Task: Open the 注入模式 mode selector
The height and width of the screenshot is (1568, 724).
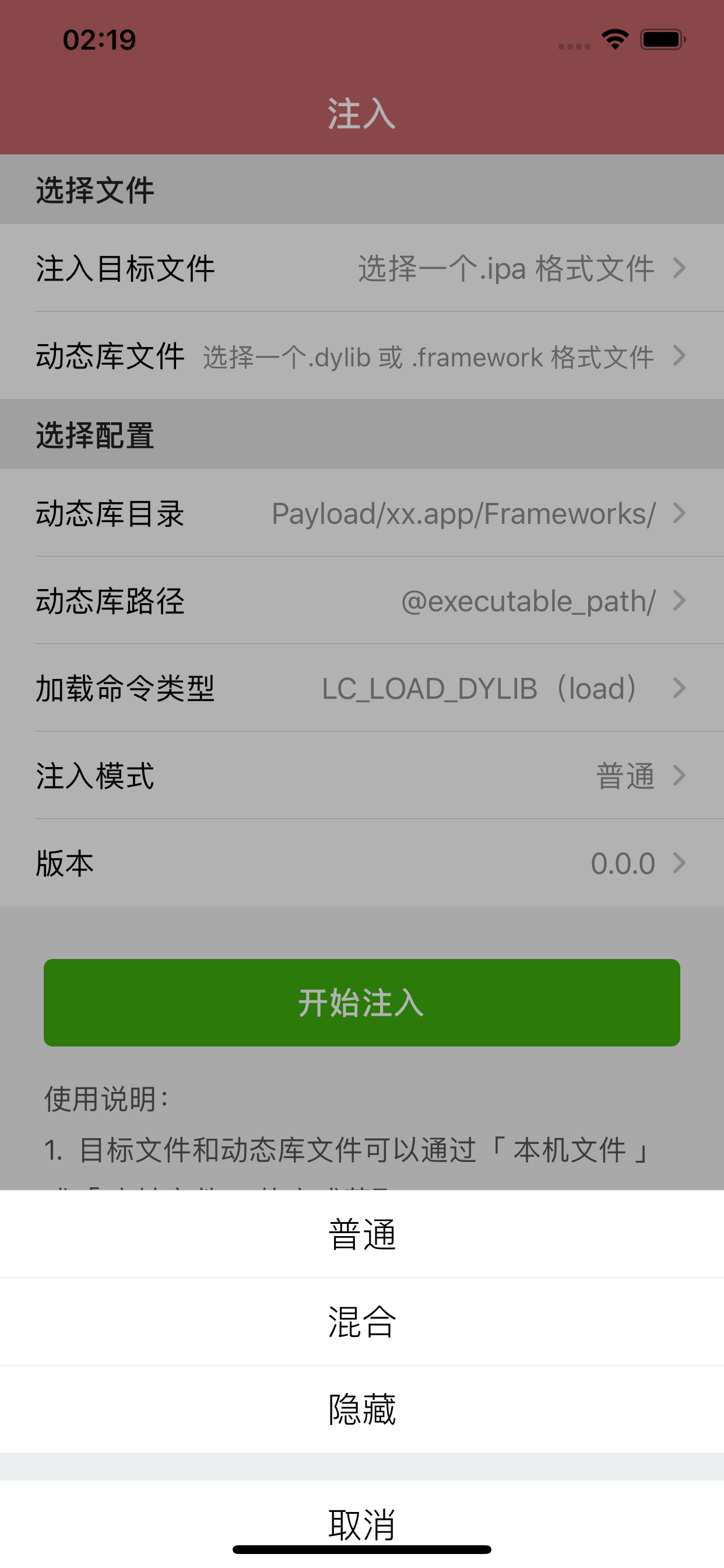Action: point(362,776)
